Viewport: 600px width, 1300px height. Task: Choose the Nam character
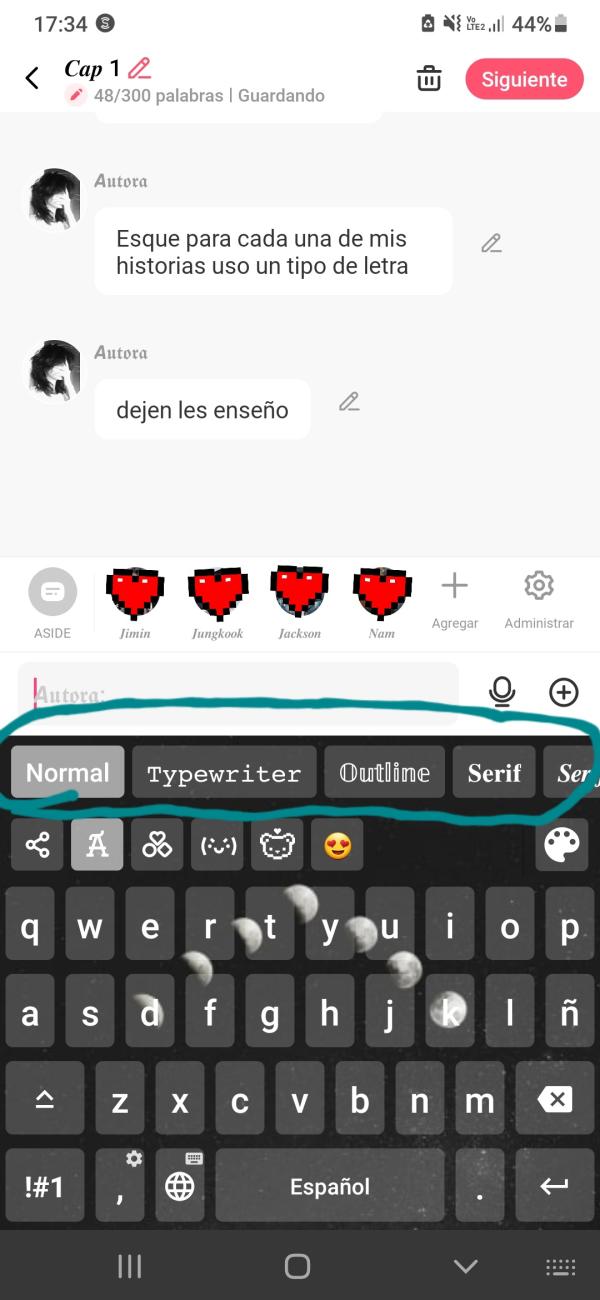(x=382, y=603)
